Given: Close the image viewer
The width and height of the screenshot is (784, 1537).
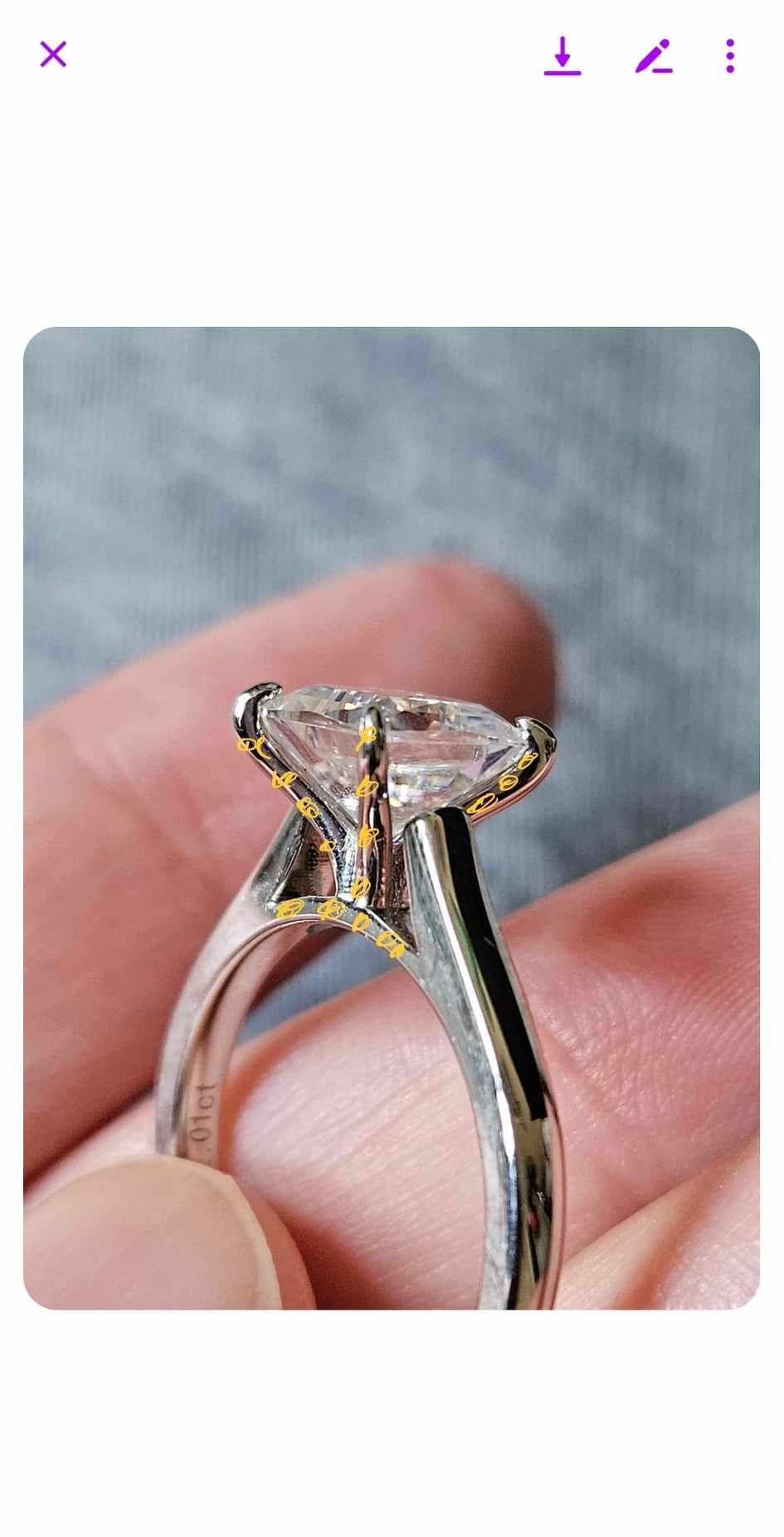Looking at the screenshot, I should tap(53, 55).
